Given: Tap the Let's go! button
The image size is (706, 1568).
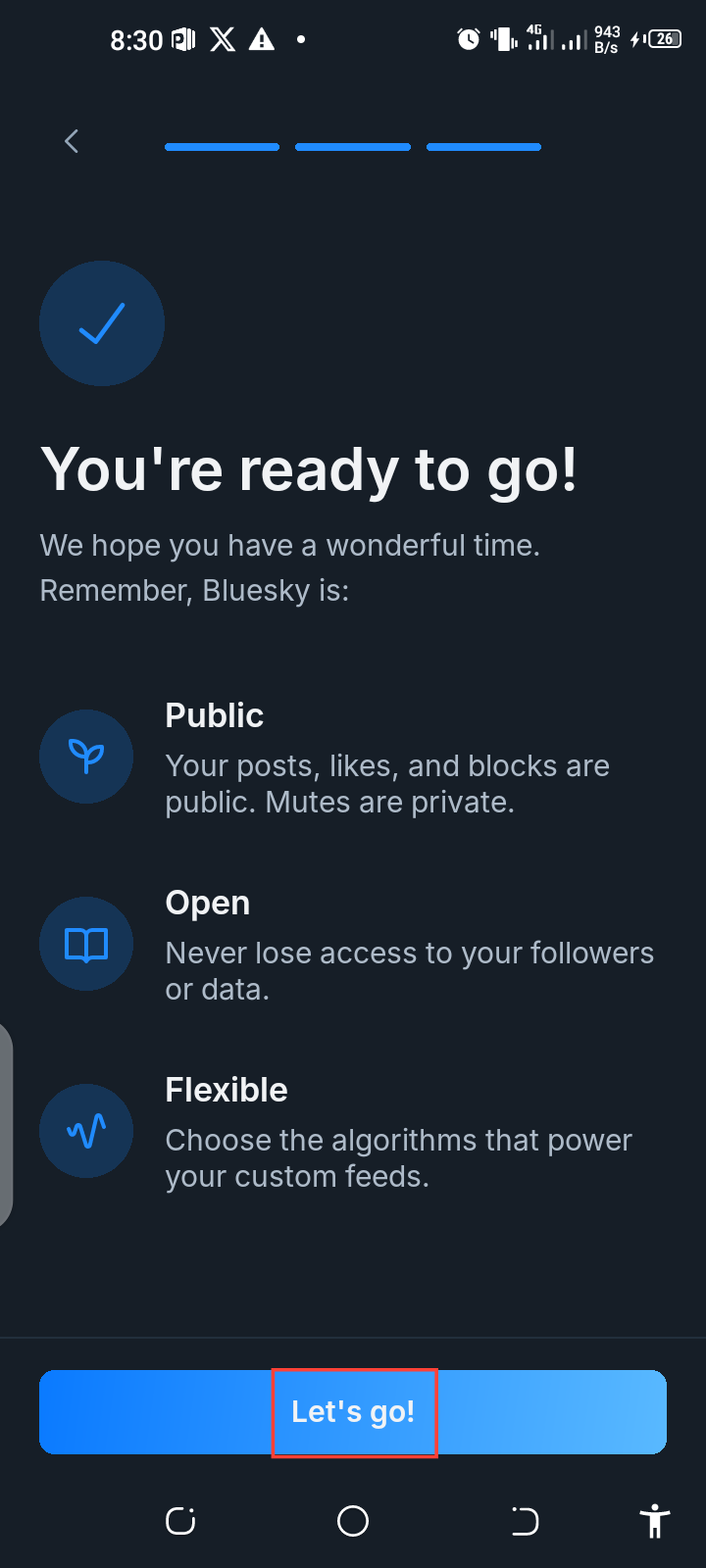Looking at the screenshot, I should pyautogui.click(x=353, y=1412).
